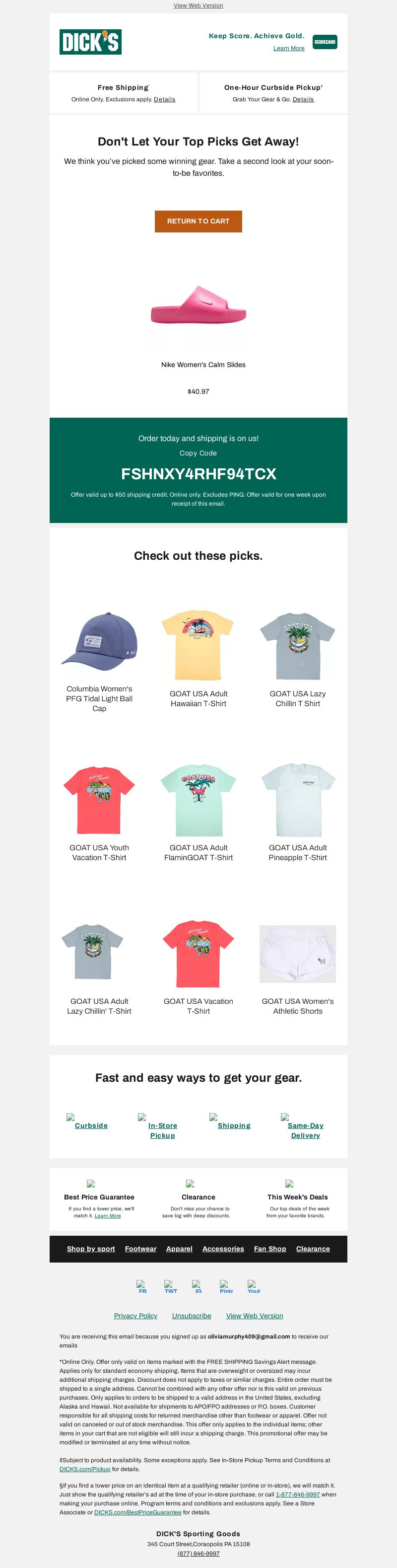Open Free Shipping Details link
Screen dimensions: 397x1568
pos(164,99)
